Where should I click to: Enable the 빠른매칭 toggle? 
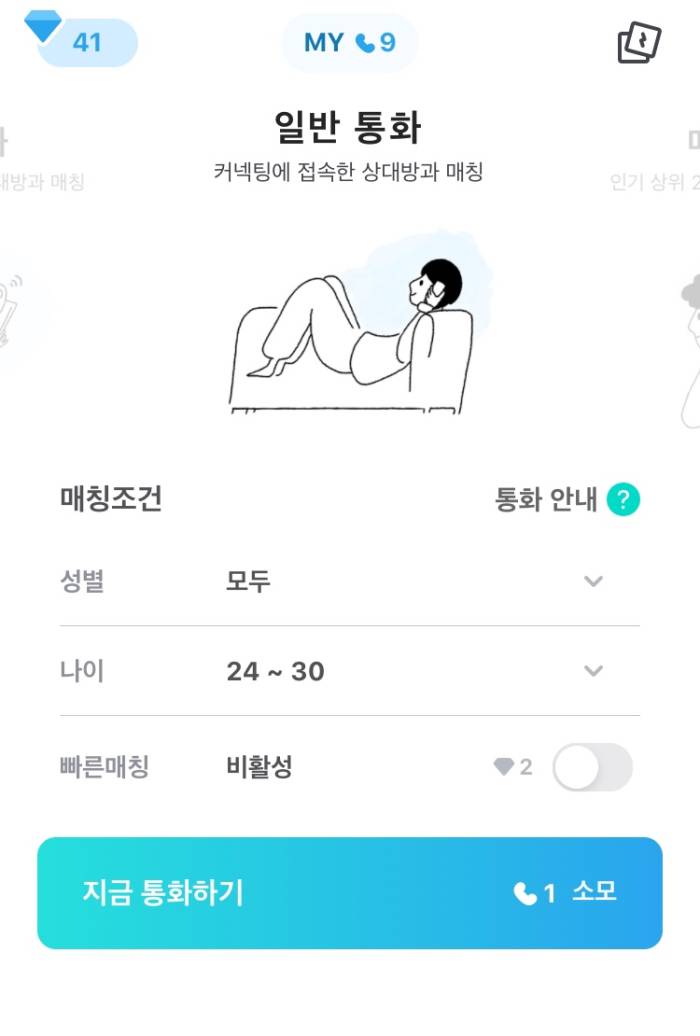[x=592, y=768]
